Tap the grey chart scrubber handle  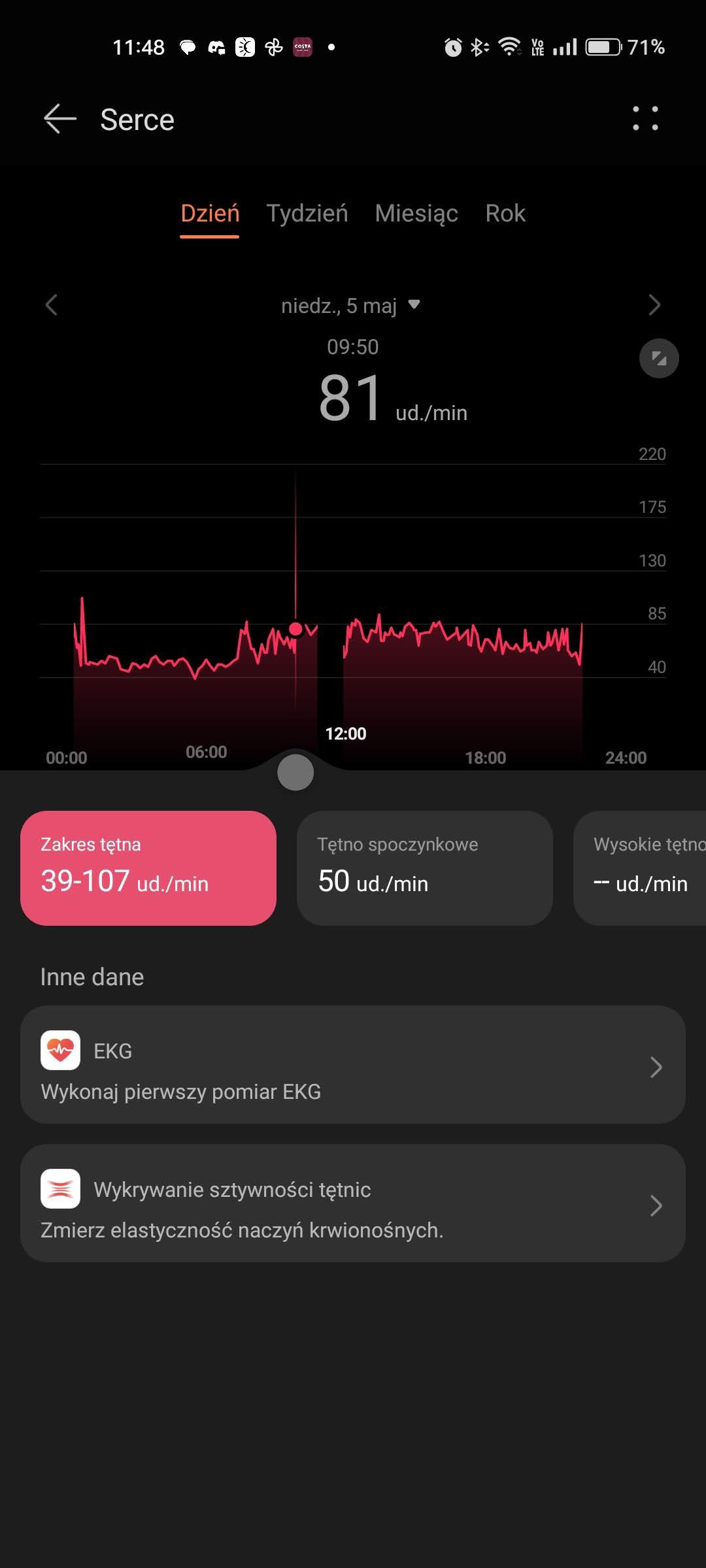coord(295,772)
